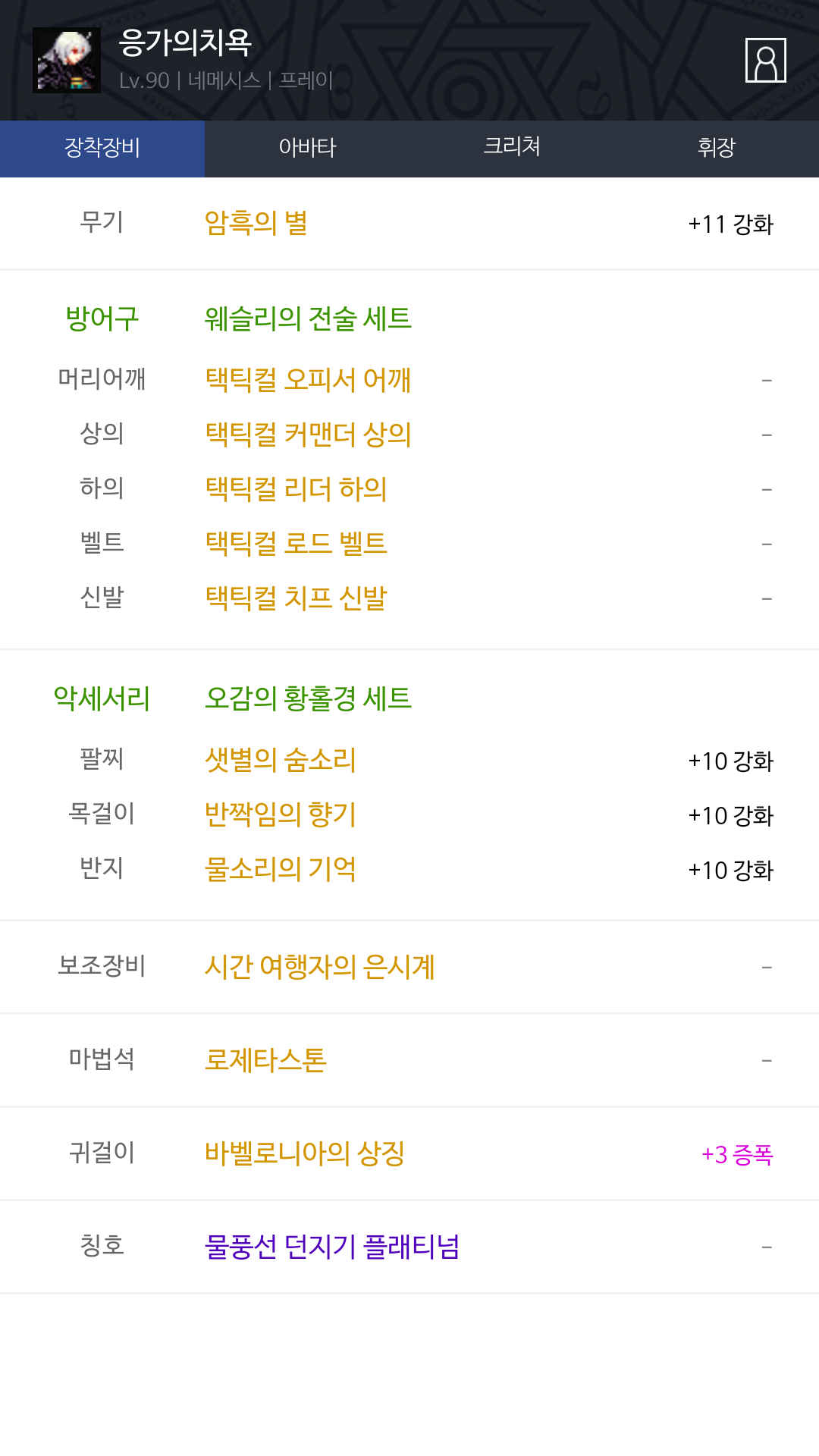Open 시간 여행자의 은시계 item
Viewport: 819px width, 1456px height.
pos(320,967)
